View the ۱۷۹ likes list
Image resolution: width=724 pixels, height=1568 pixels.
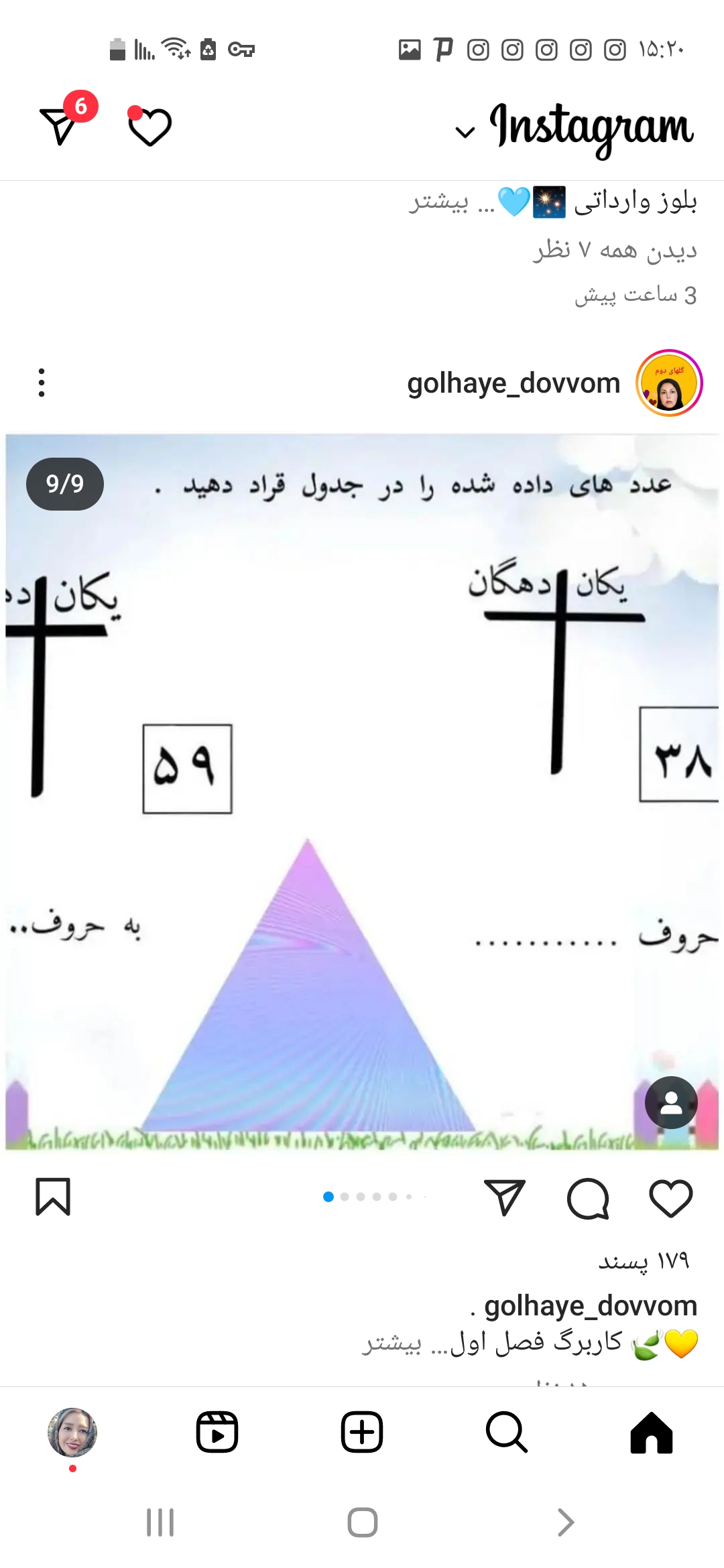click(x=643, y=1261)
